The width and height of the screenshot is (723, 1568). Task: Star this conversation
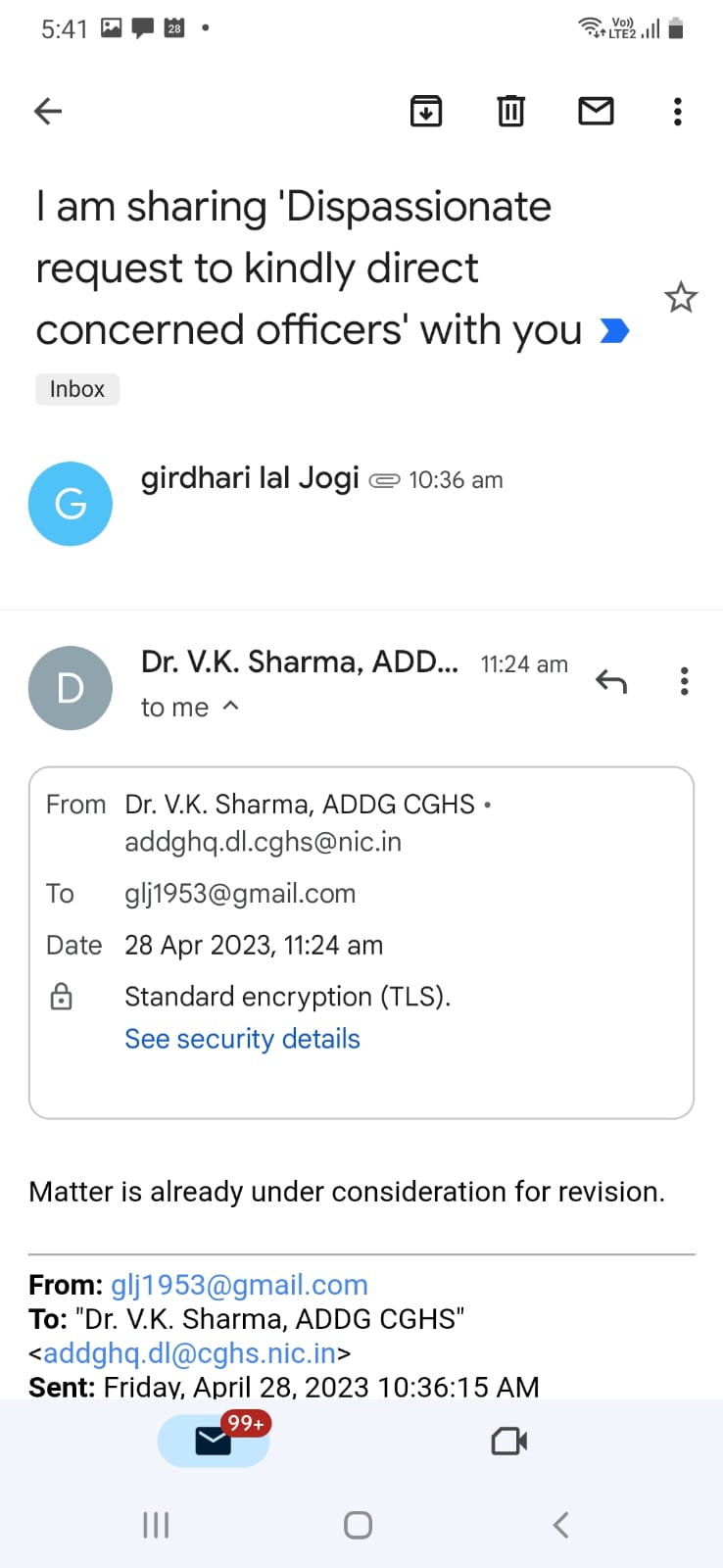pyautogui.click(x=680, y=297)
